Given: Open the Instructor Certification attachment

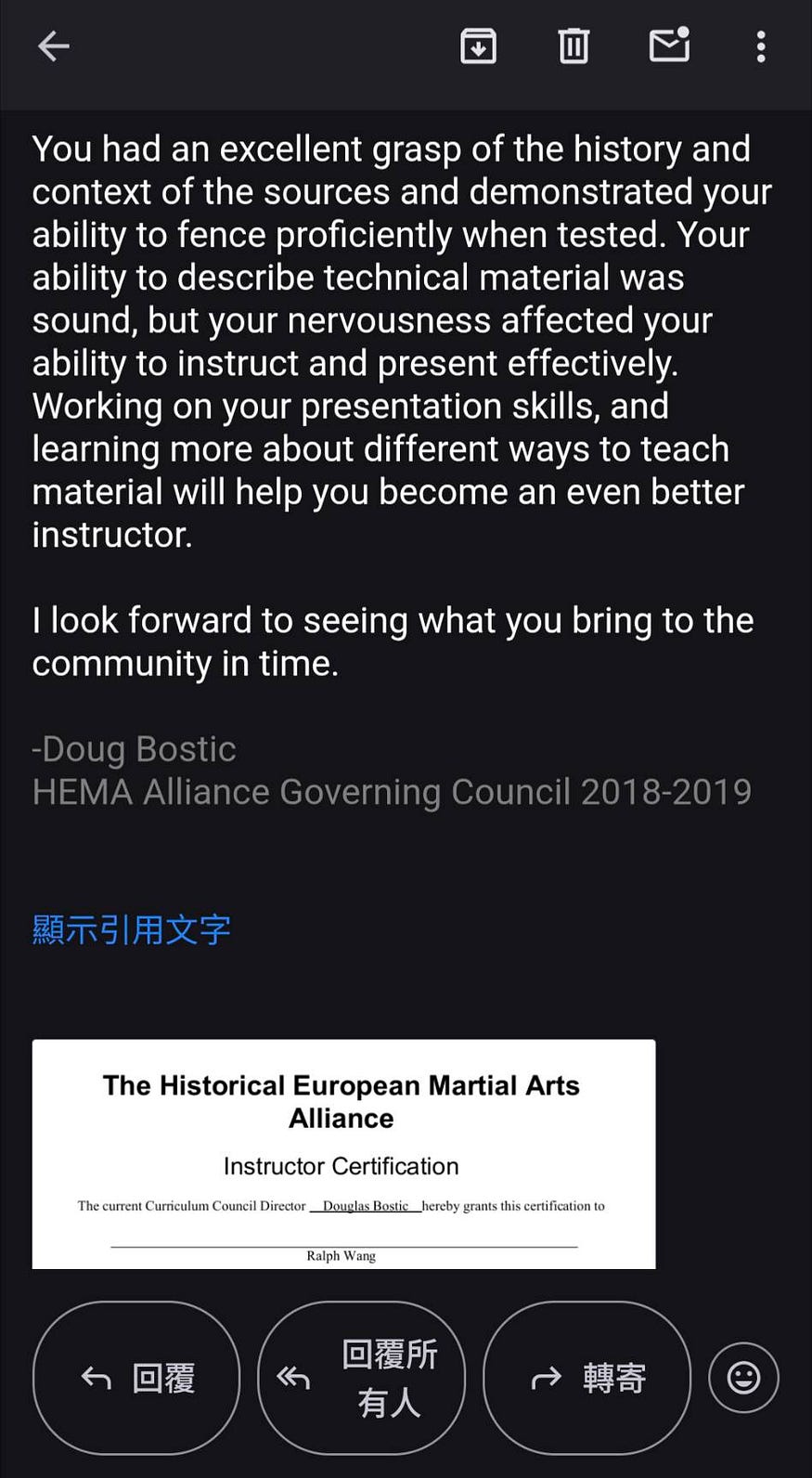Looking at the screenshot, I should [x=343, y=1154].
